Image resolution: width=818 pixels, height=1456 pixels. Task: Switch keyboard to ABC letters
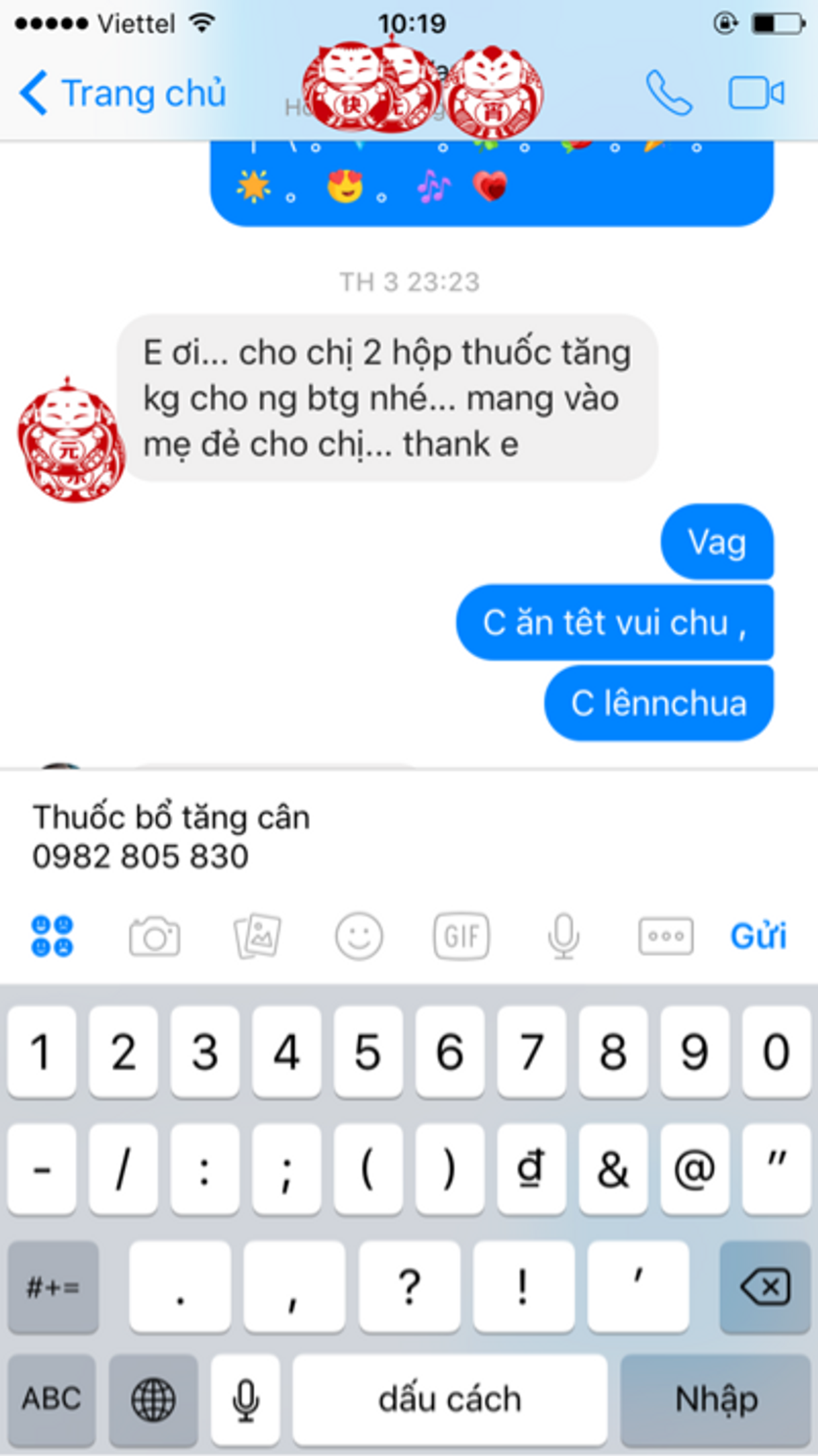52,1399
